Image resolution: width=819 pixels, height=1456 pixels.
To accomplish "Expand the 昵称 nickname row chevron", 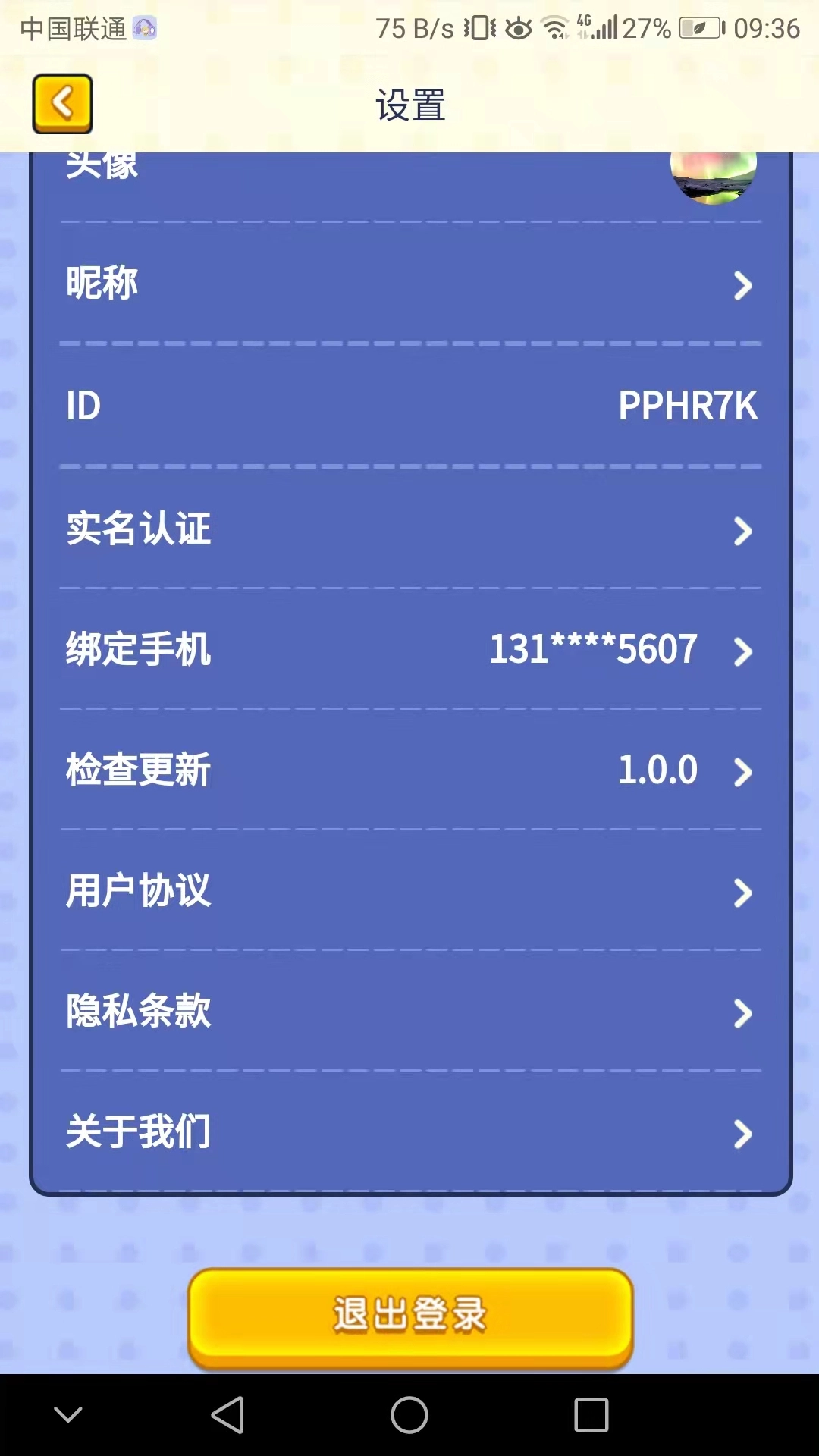I will tap(742, 287).
